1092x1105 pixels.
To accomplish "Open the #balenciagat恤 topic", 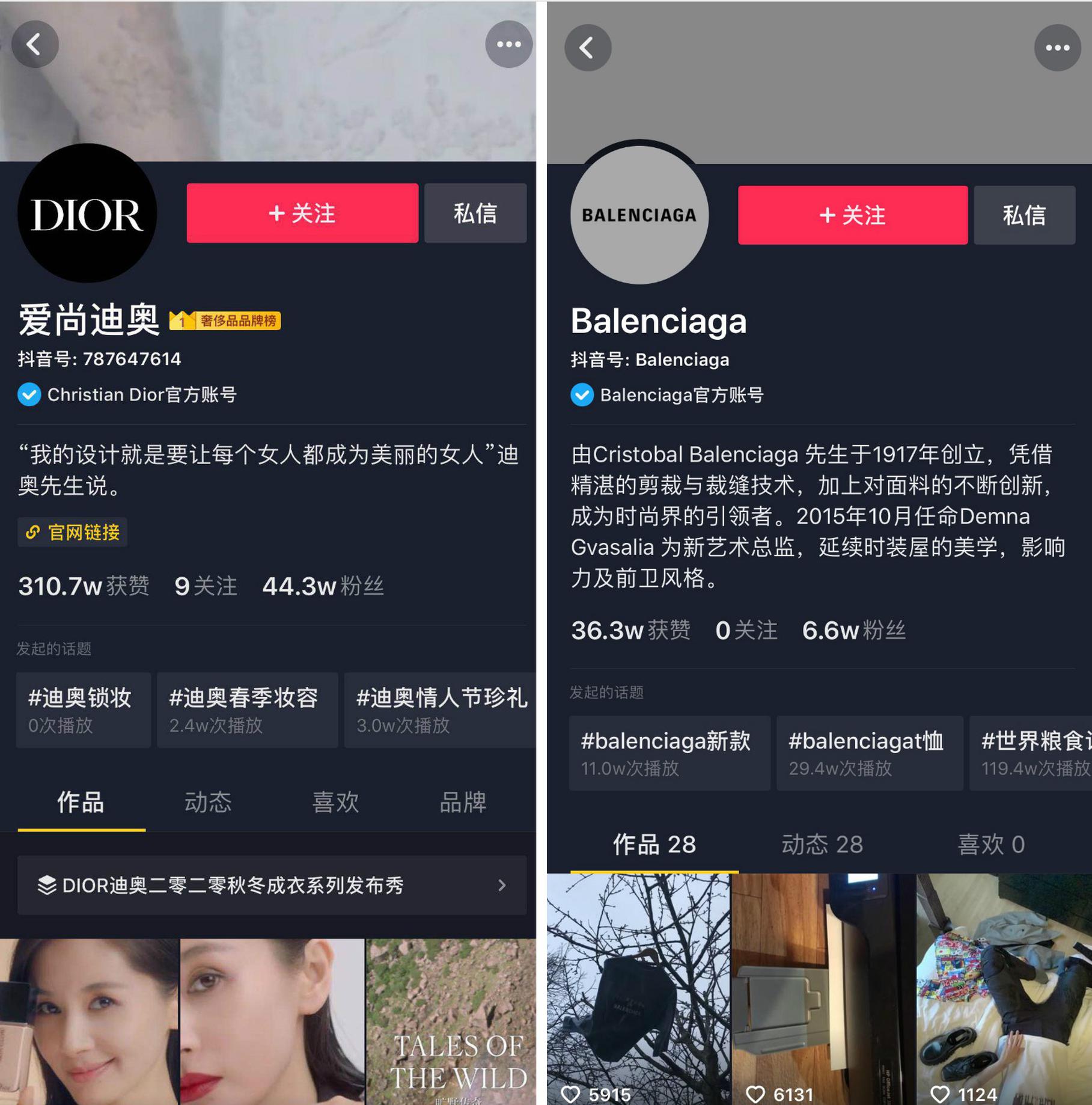I will point(869,753).
